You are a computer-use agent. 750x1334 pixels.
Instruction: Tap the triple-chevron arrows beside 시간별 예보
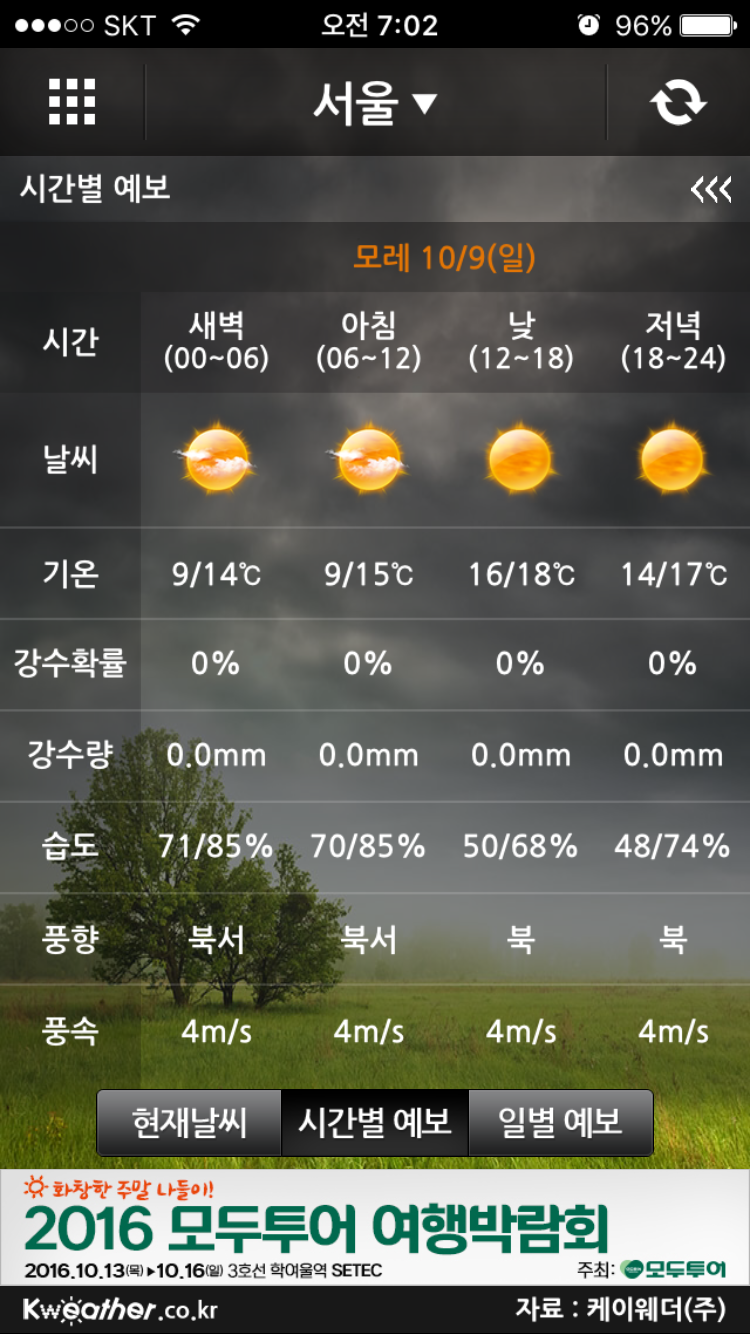[x=710, y=189]
